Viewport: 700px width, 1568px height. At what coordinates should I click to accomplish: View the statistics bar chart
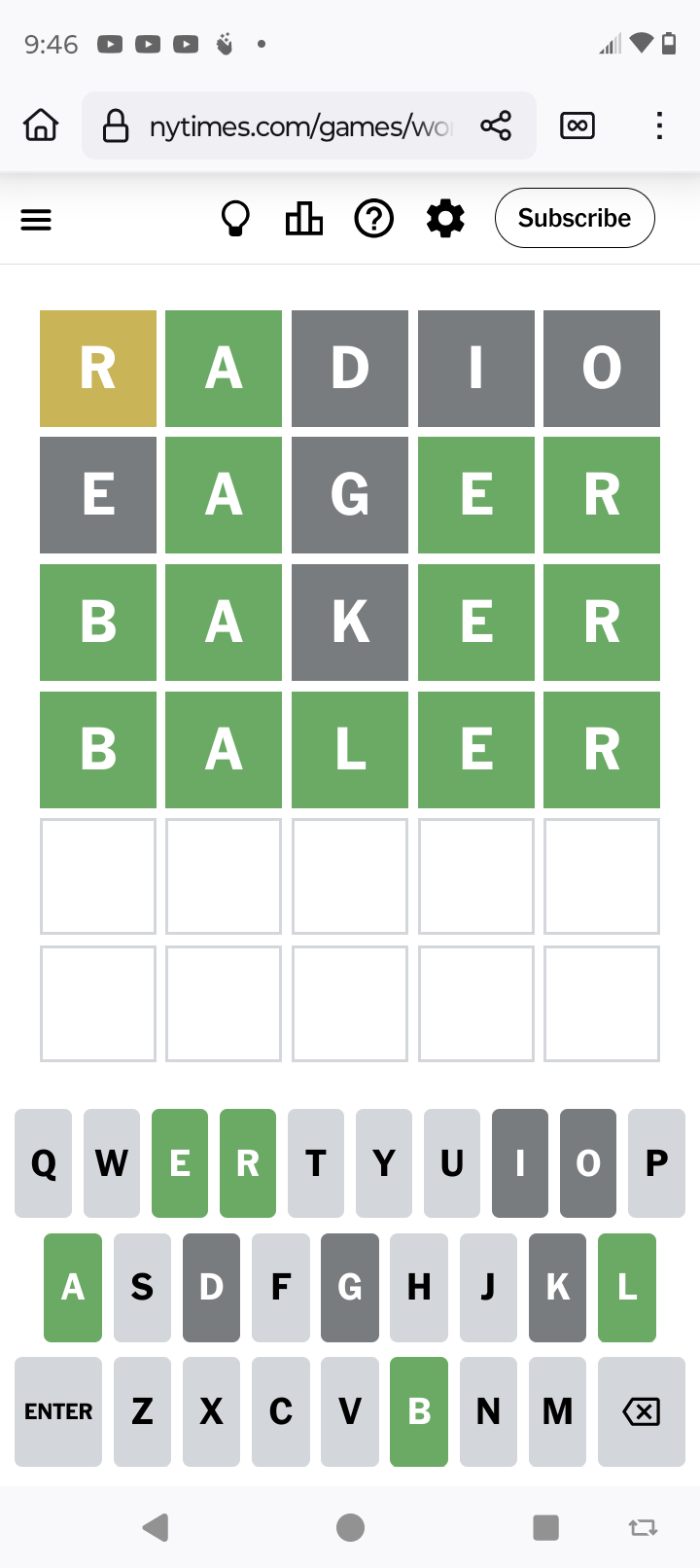click(x=304, y=219)
